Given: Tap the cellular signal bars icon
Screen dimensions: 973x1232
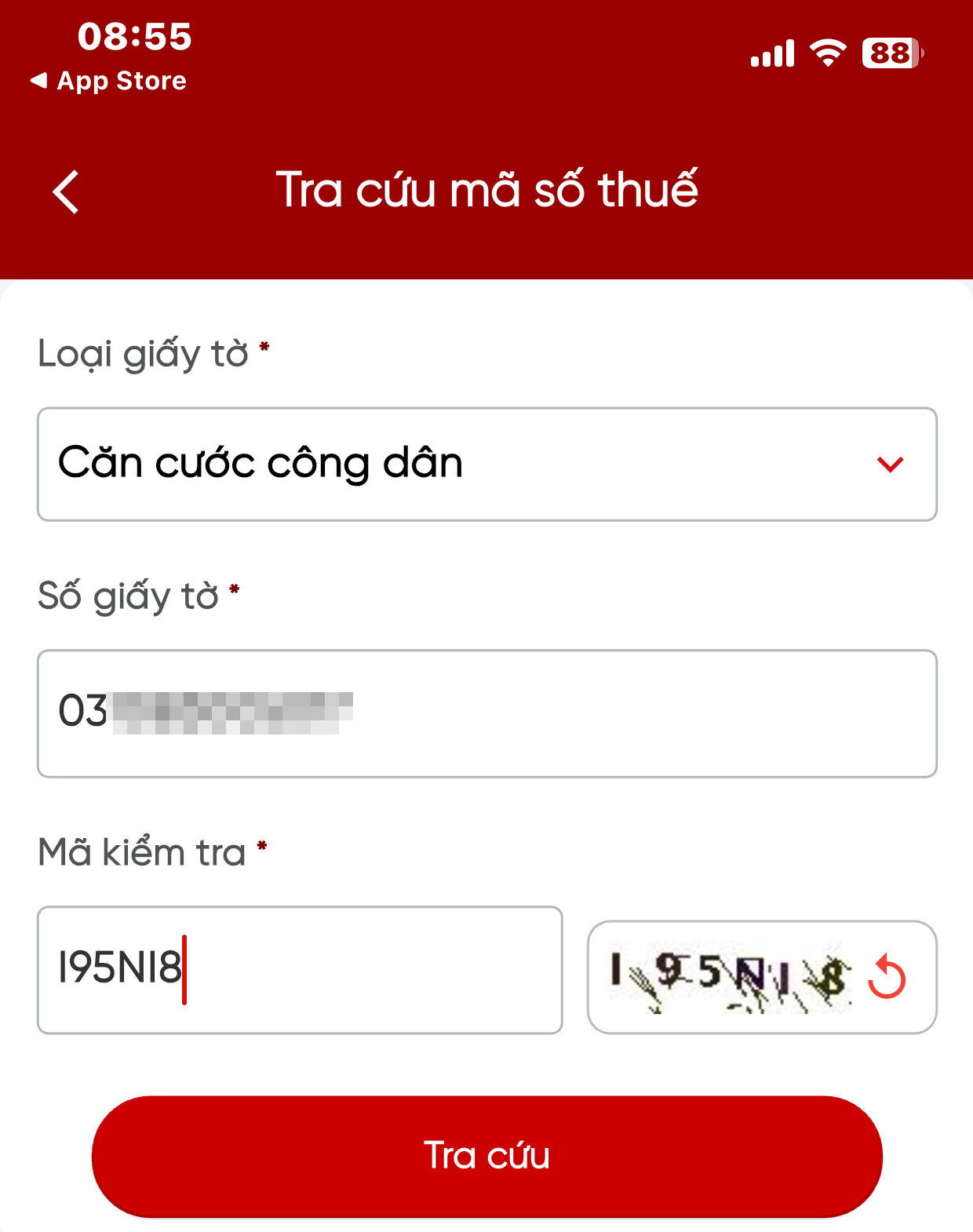Looking at the screenshot, I should click(x=771, y=52).
